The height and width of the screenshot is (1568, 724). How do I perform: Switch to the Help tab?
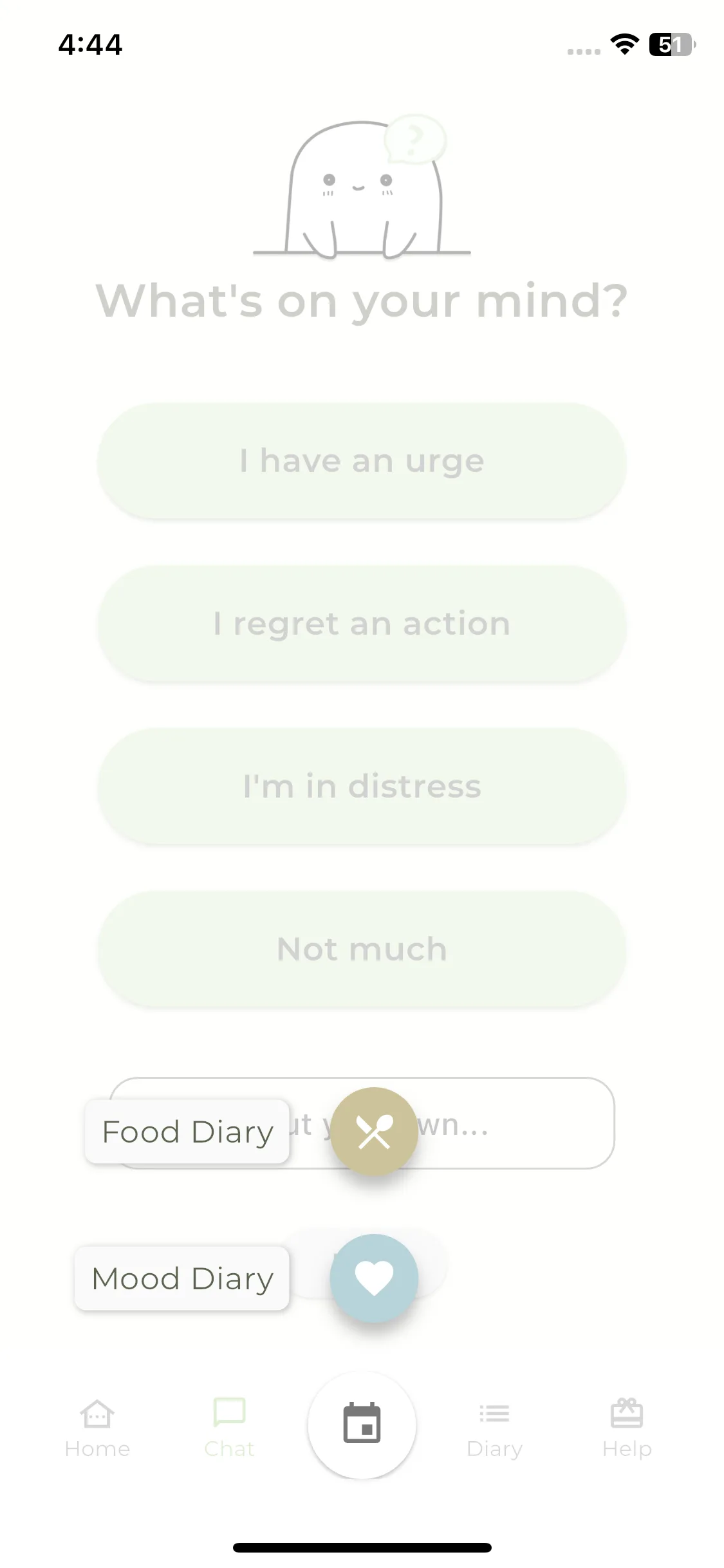click(x=627, y=1428)
